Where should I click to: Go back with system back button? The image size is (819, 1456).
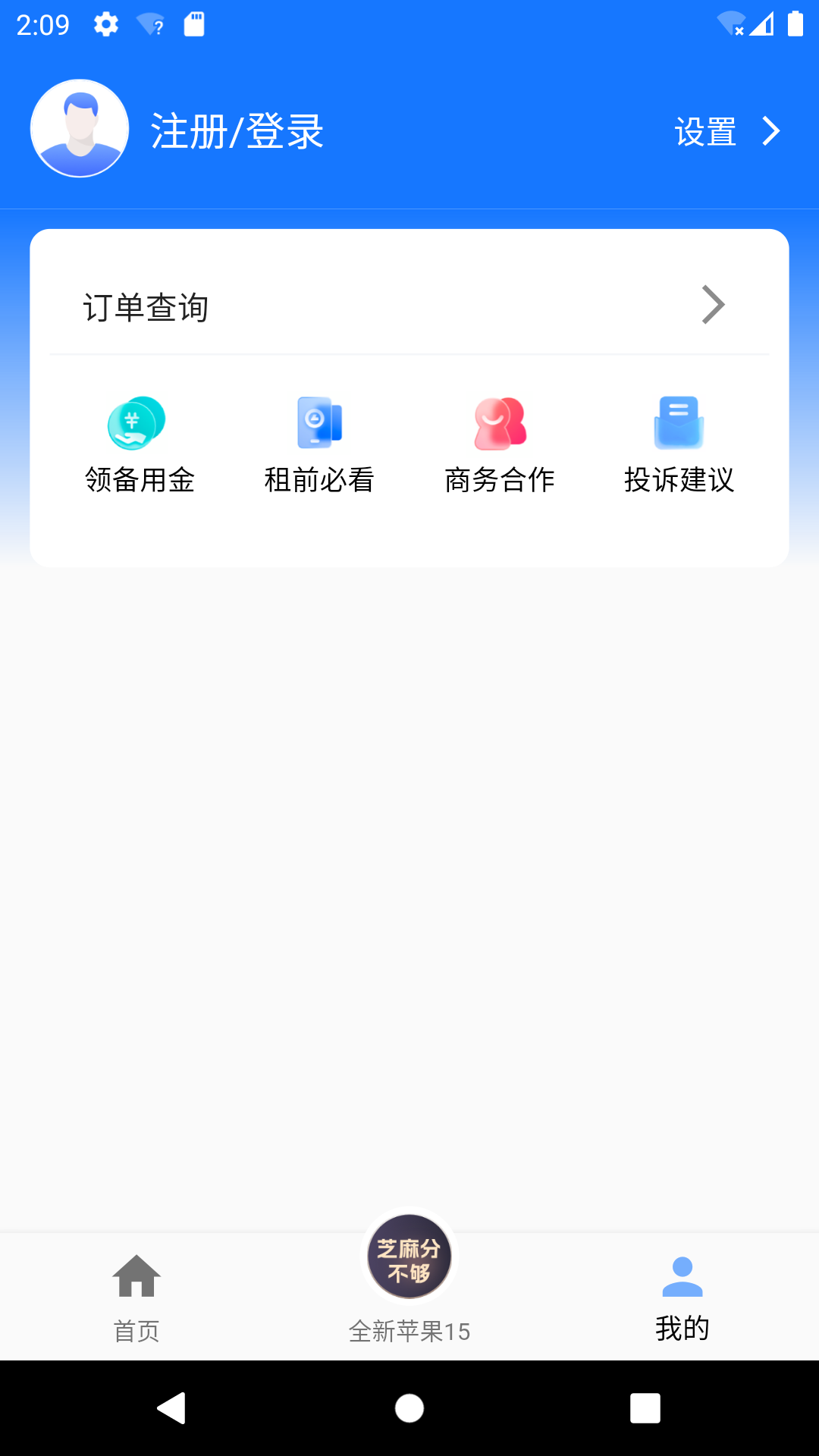tap(172, 1408)
